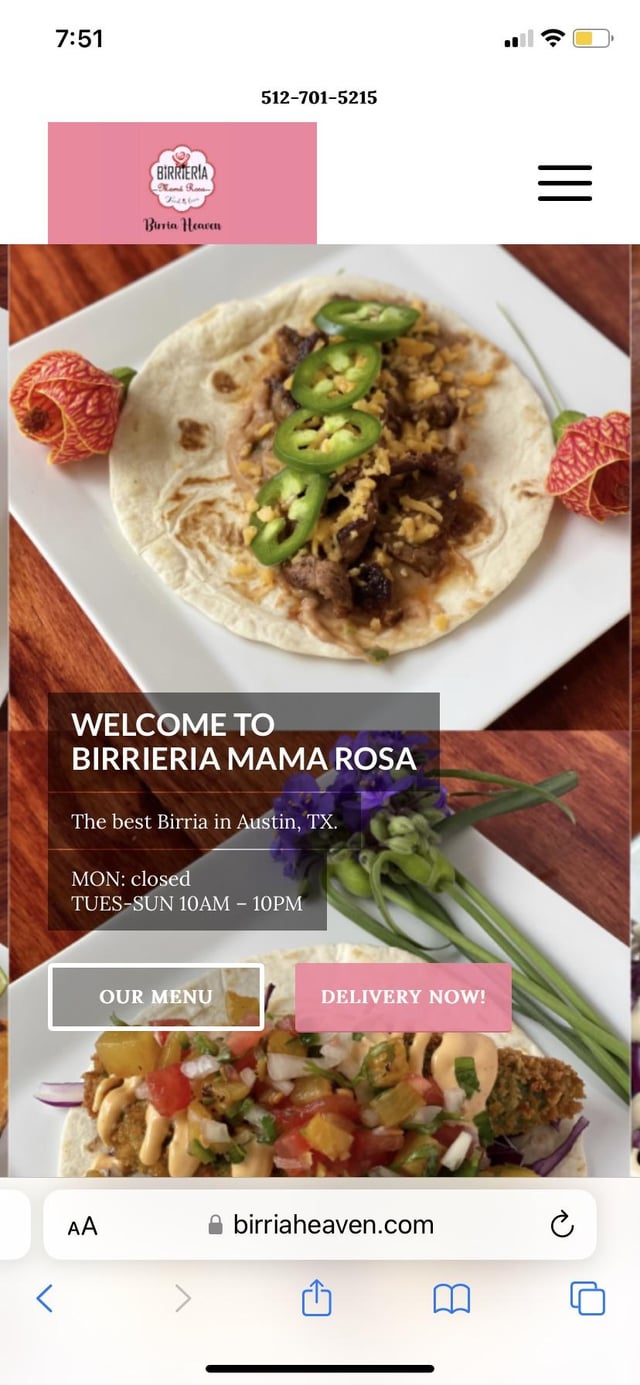The width and height of the screenshot is (640, 1385).
Task: Open Safari bookmarks
Action: (451, 1298)
